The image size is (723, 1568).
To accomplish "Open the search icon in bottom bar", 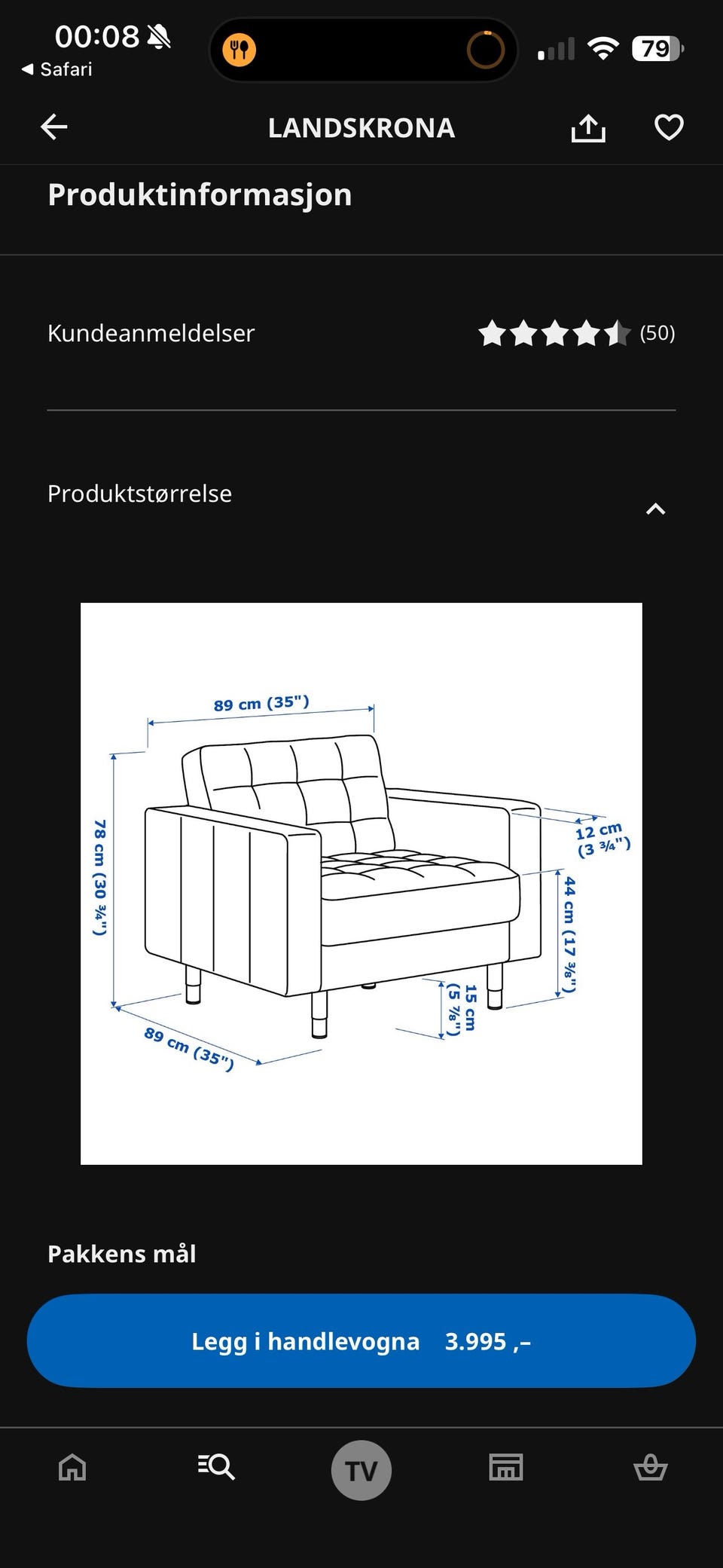I will point(216,1468).
